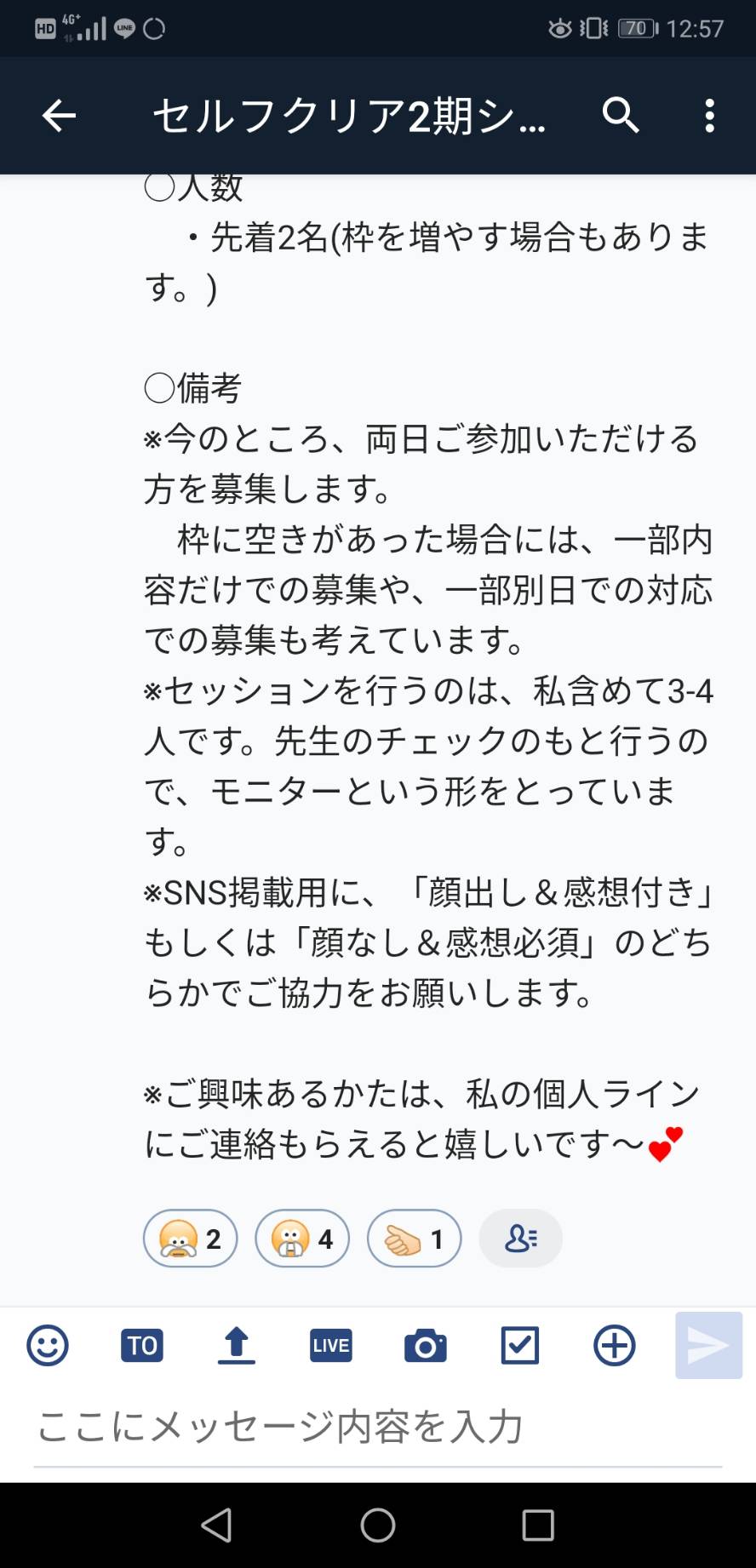This screenshot has width=756, height=1568.
Task: Send the message
Action: click(709, 1346)
